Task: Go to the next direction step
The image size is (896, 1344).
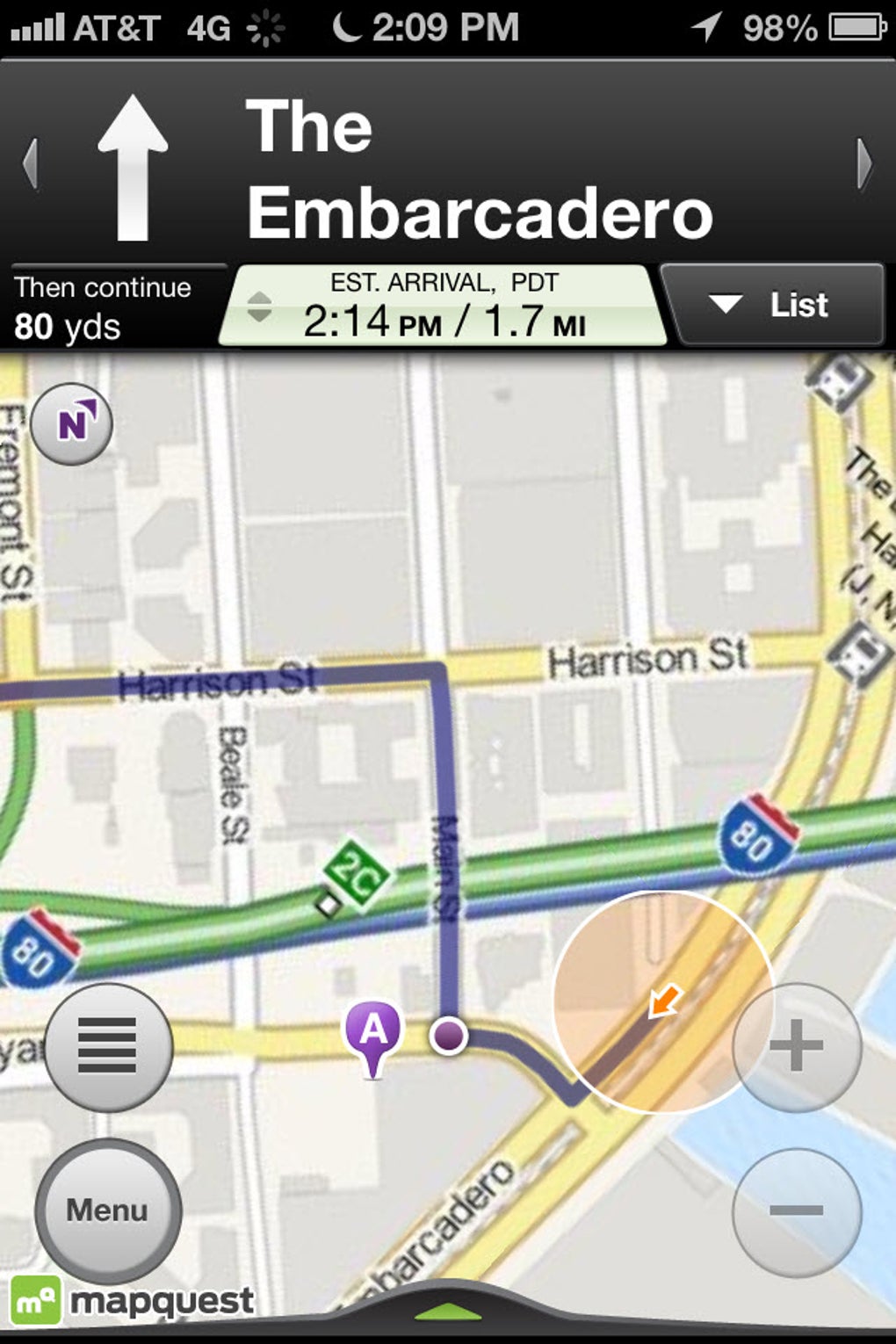Action: tap(864, 164)
